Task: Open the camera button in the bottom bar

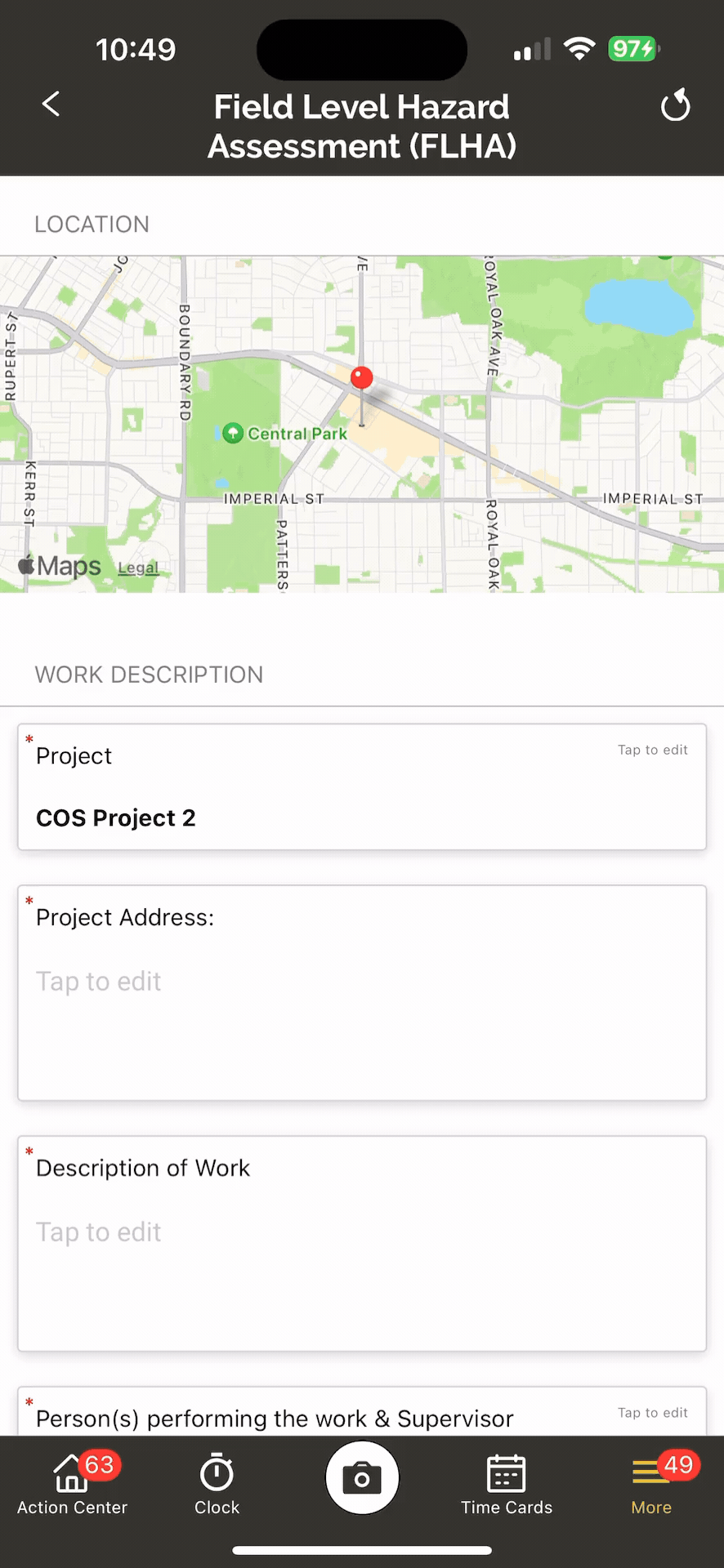Action: click(x=362, y=1478)
